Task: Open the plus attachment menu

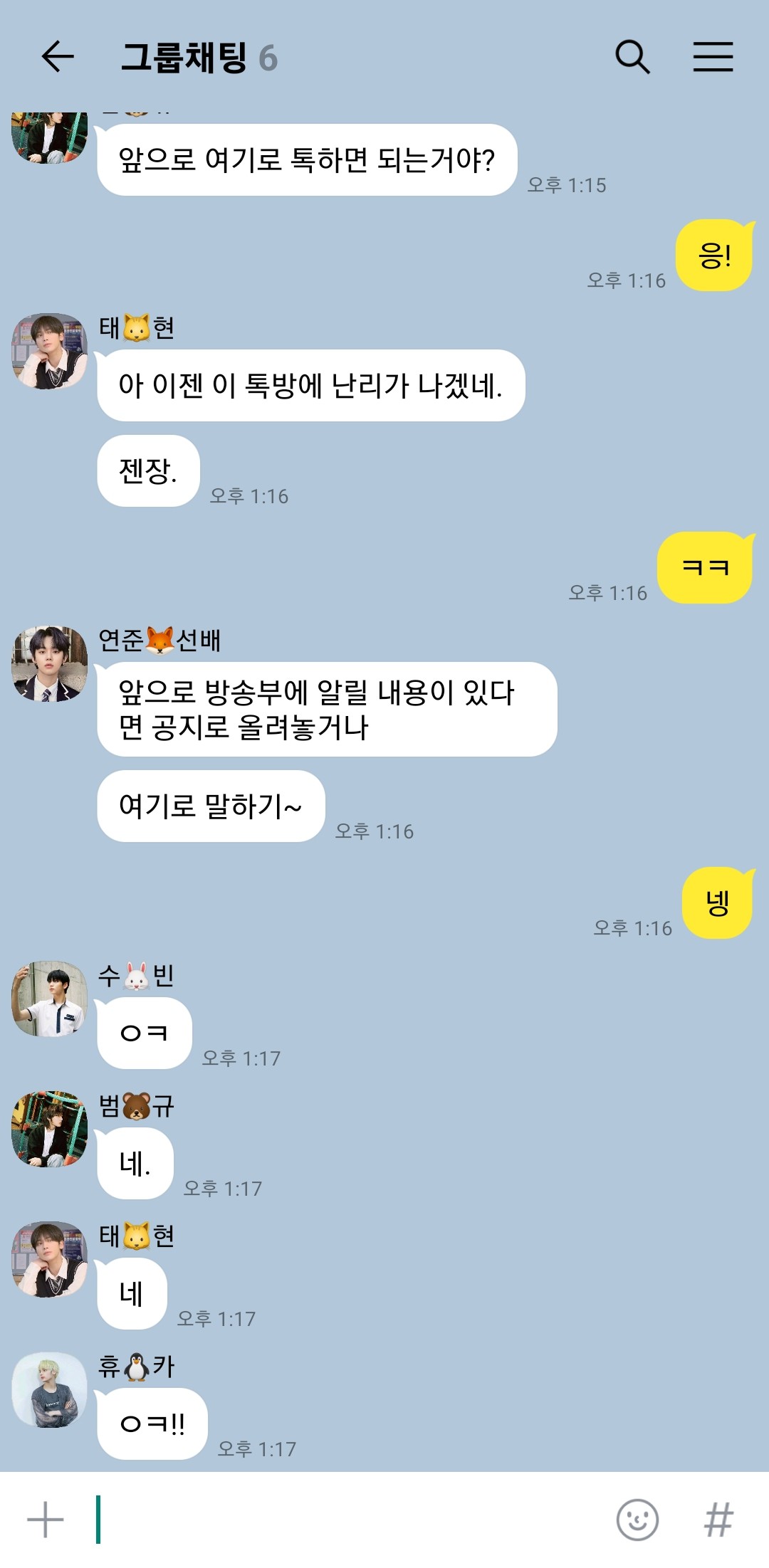Action: (46, 1520)
